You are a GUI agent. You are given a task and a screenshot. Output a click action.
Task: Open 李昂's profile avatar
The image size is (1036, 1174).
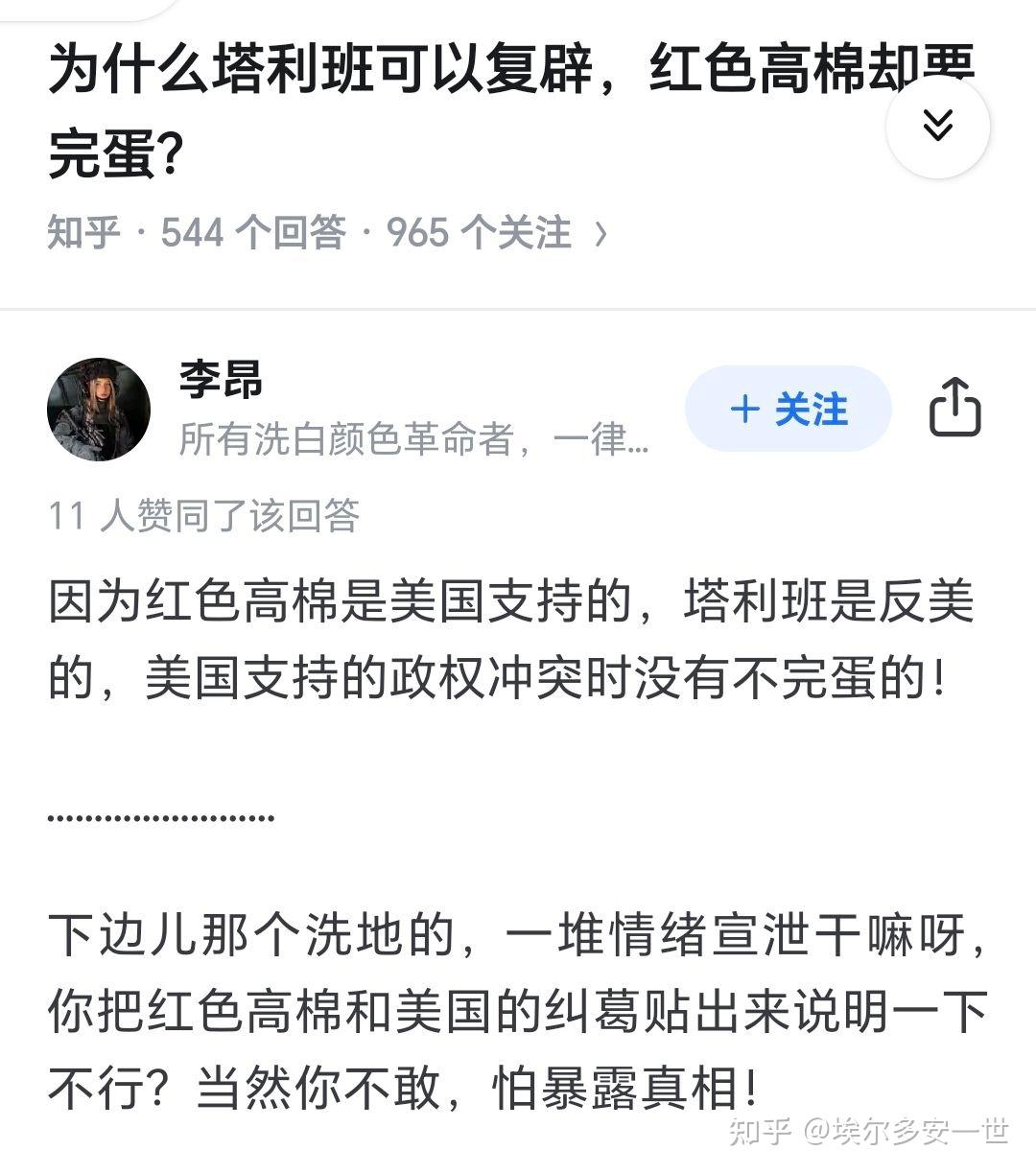pos(99,410)
